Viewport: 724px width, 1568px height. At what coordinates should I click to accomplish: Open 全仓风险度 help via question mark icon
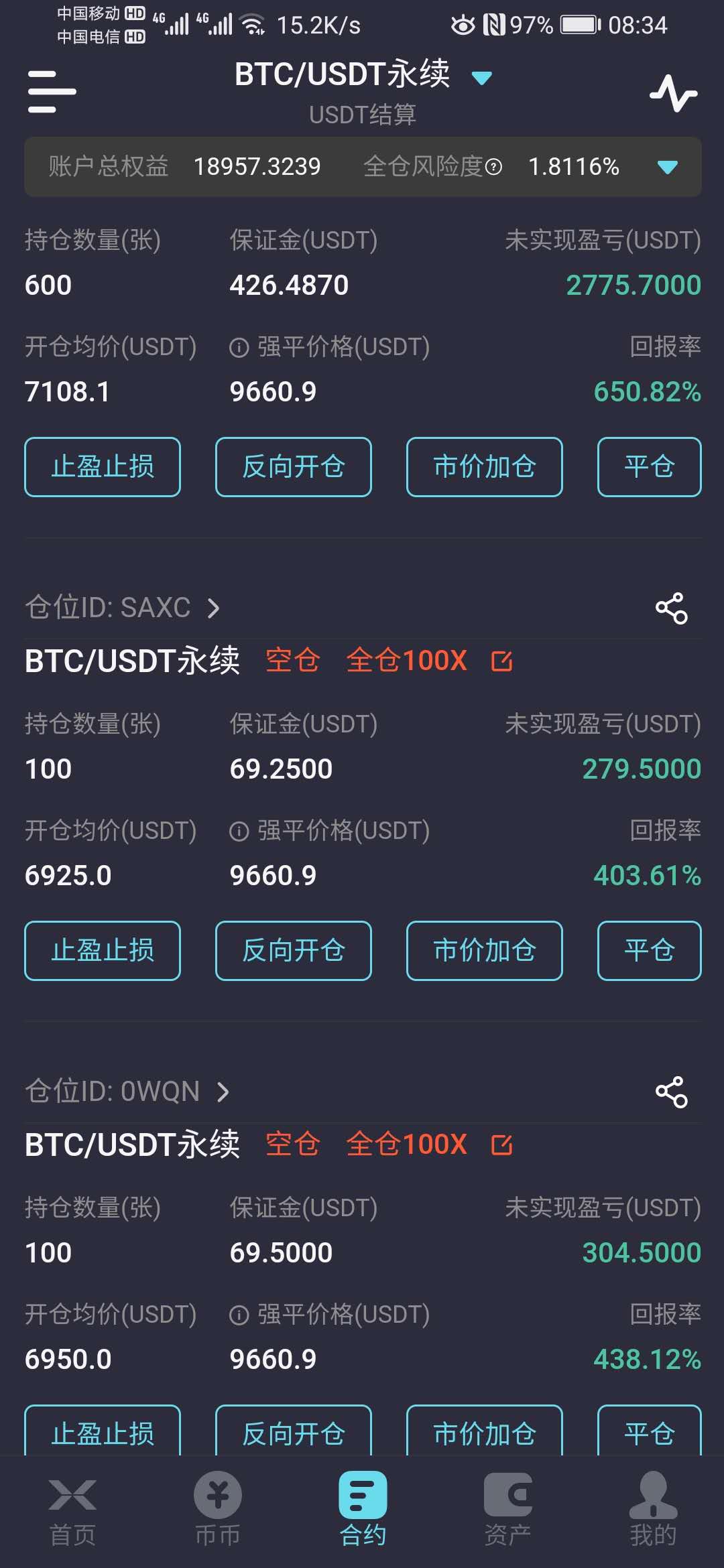(493, 167)
